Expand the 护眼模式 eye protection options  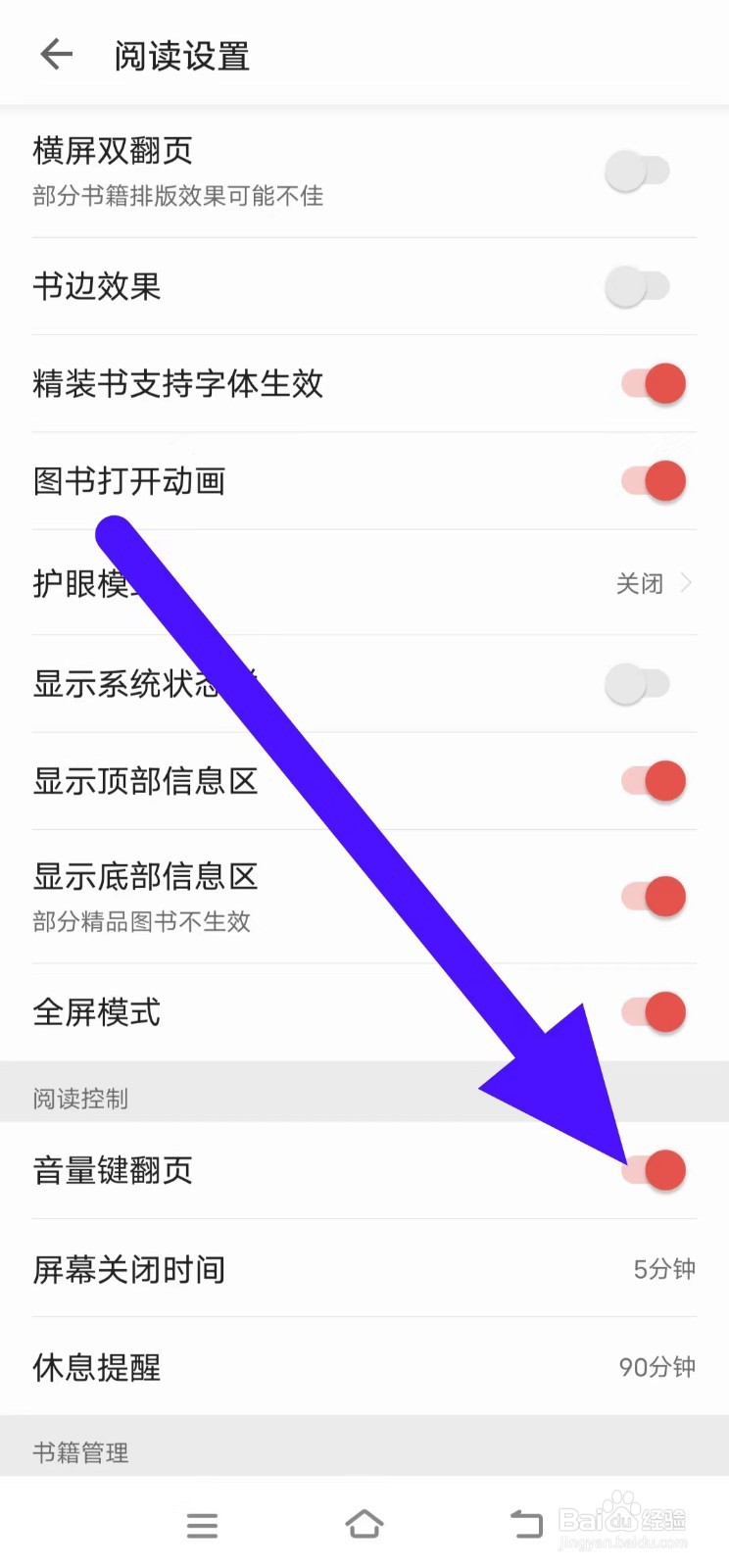[364, 583]
